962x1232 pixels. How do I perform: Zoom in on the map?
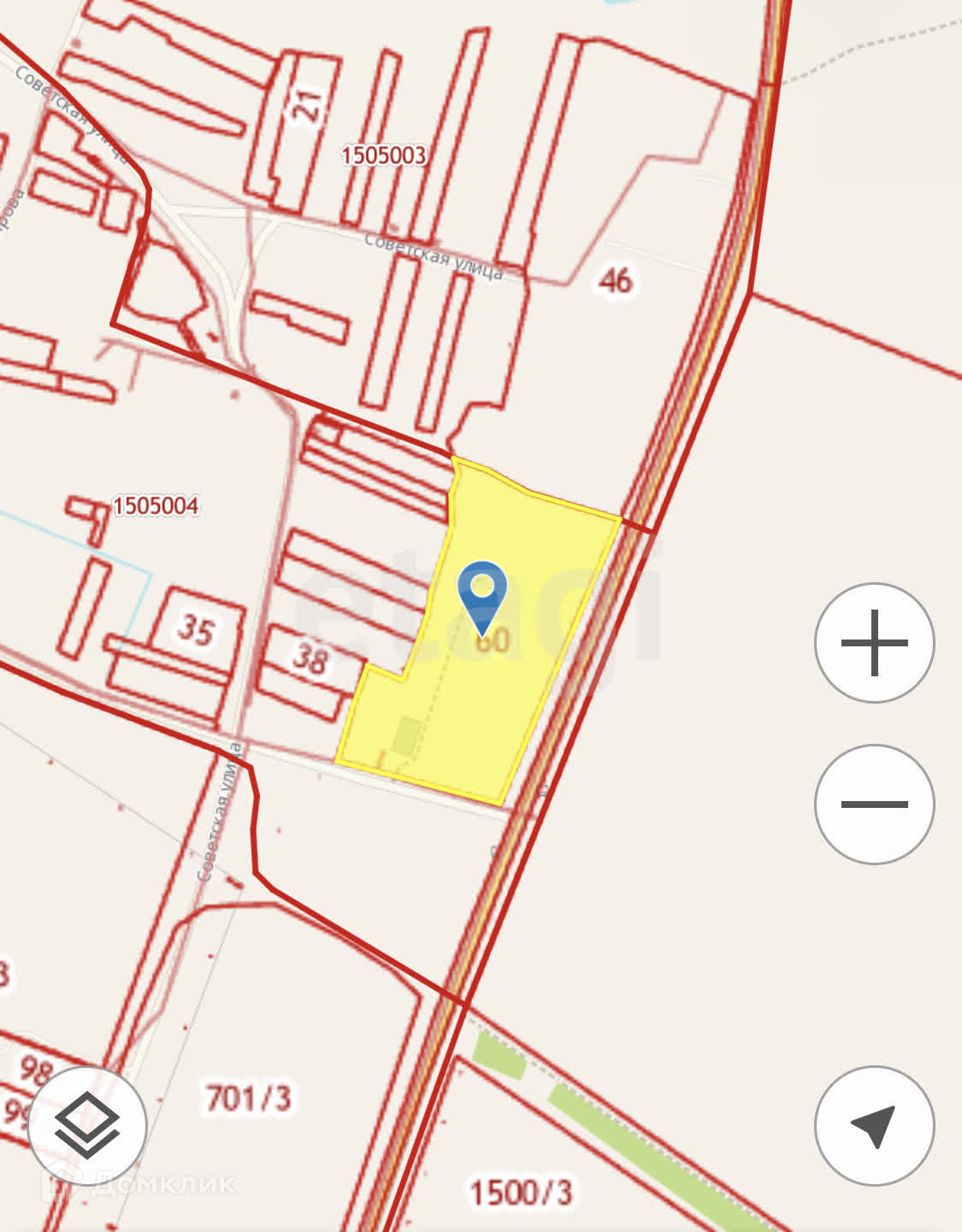[874, 643]
